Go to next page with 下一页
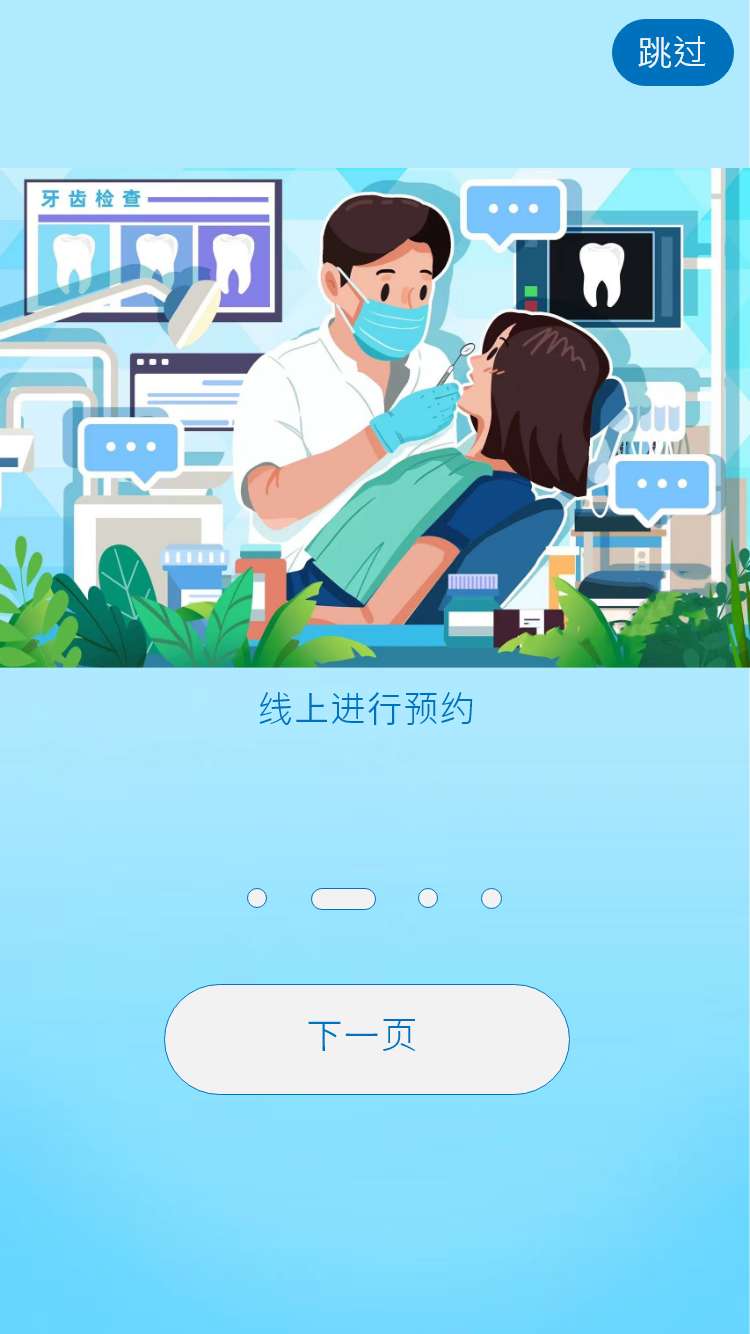 coord(366,1038)
